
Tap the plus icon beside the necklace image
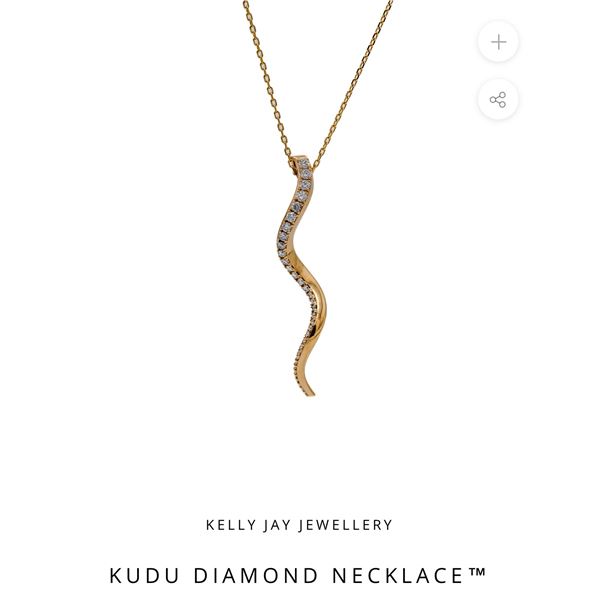[498, 42]
